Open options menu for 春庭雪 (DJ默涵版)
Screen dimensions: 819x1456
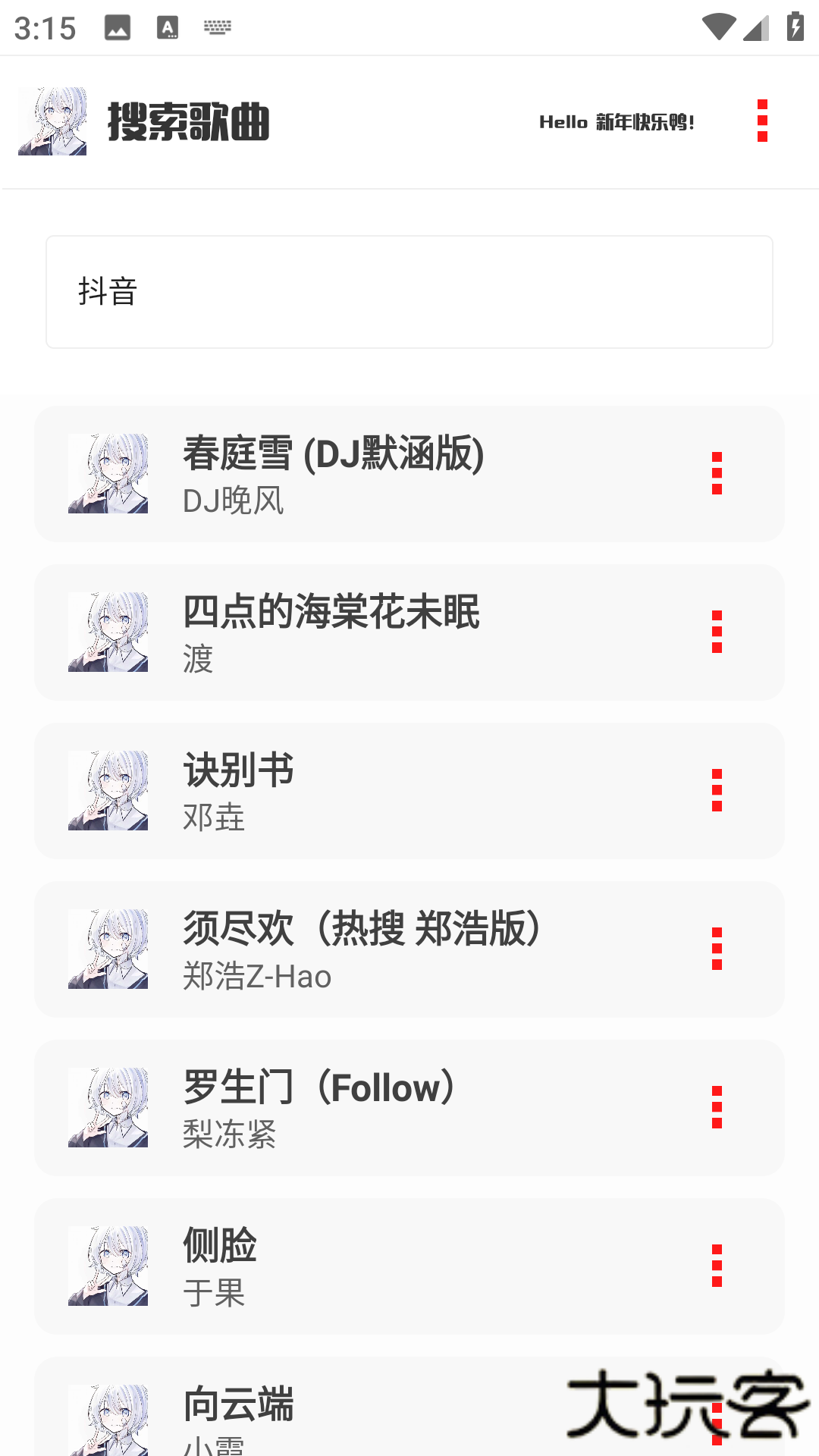[x=717, y=474]
